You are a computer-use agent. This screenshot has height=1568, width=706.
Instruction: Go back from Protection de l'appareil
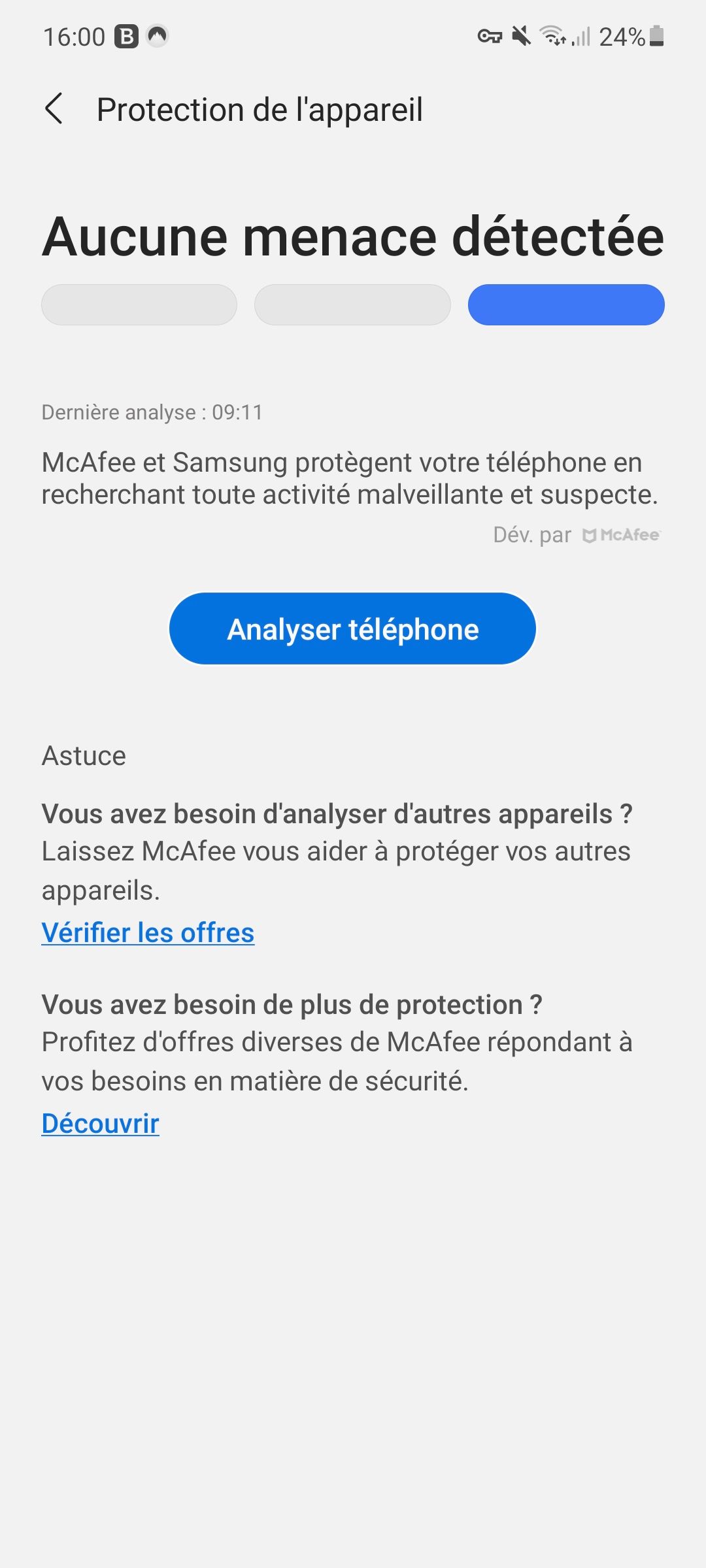(54, 108)
